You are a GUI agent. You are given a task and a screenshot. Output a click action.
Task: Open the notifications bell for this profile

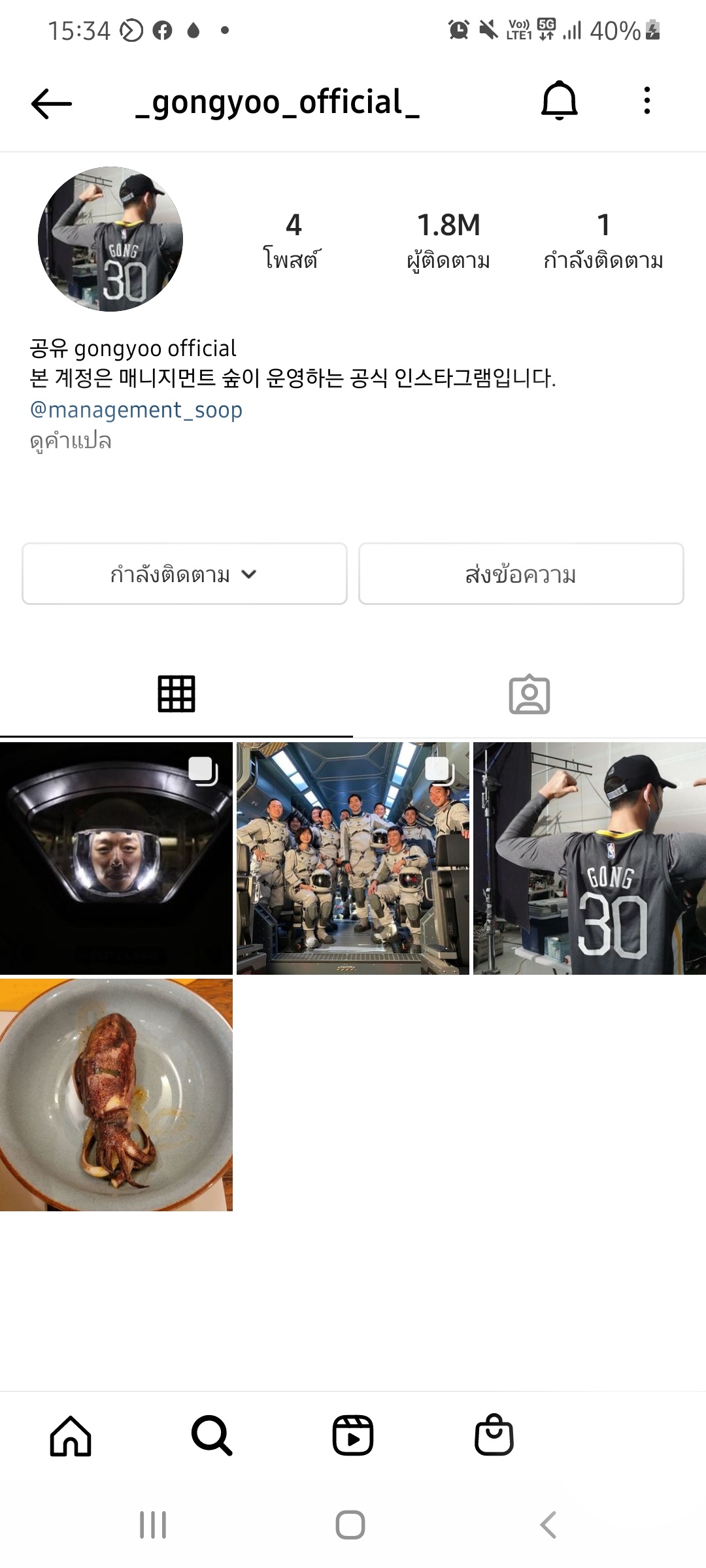pos(559,101)
